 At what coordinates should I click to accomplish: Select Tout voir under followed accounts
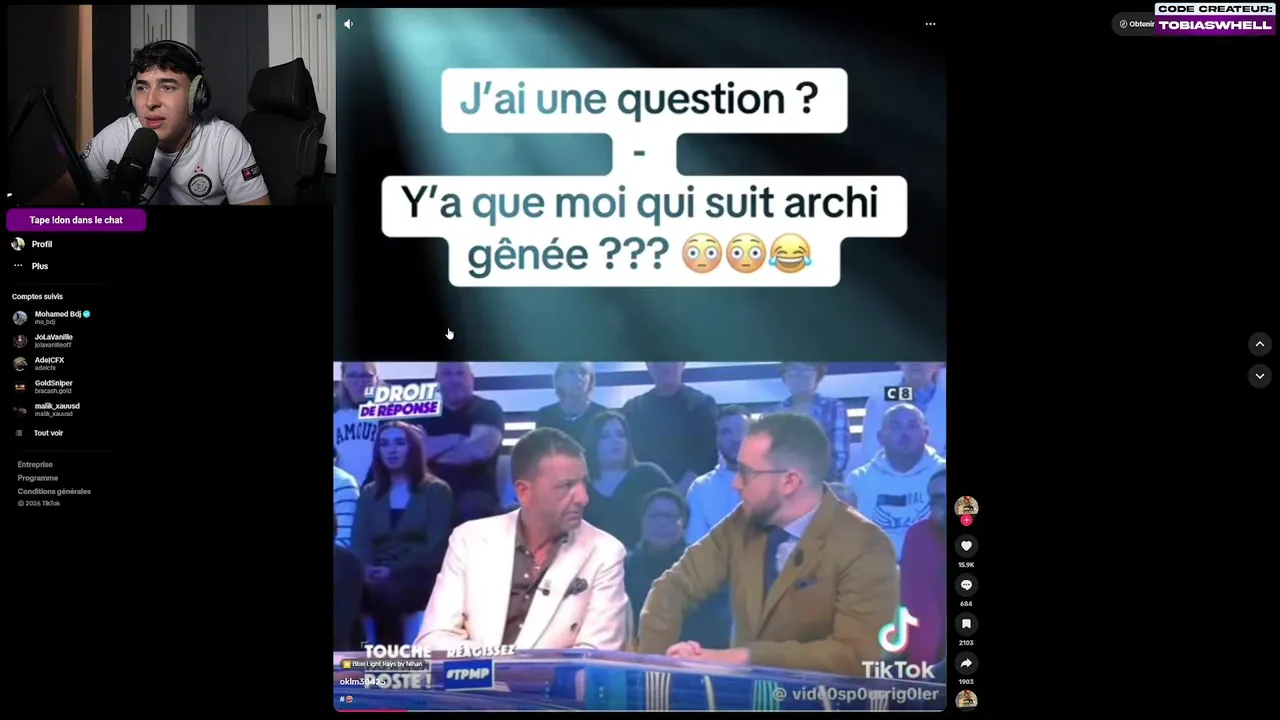click(48, 433)
